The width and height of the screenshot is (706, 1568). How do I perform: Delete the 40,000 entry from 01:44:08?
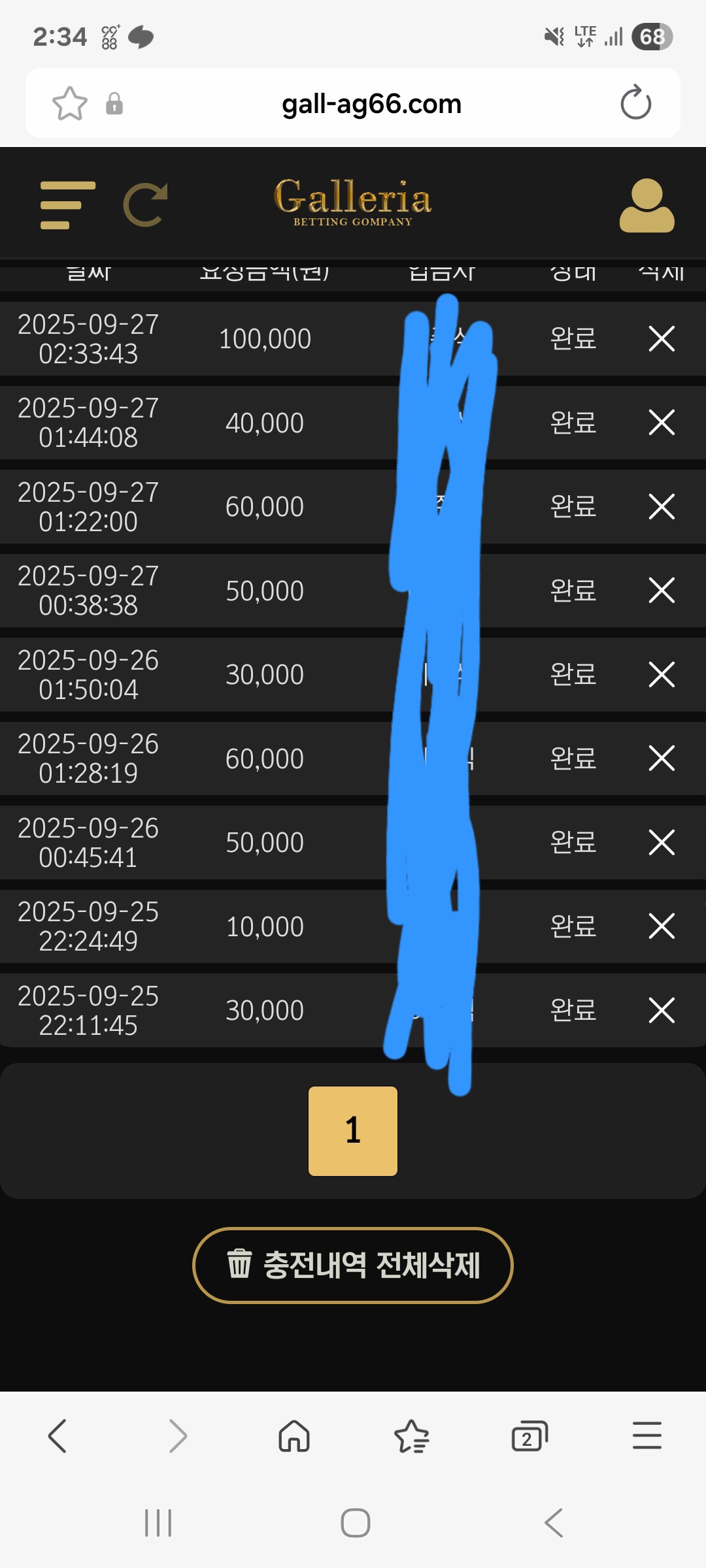pos(661,423)
